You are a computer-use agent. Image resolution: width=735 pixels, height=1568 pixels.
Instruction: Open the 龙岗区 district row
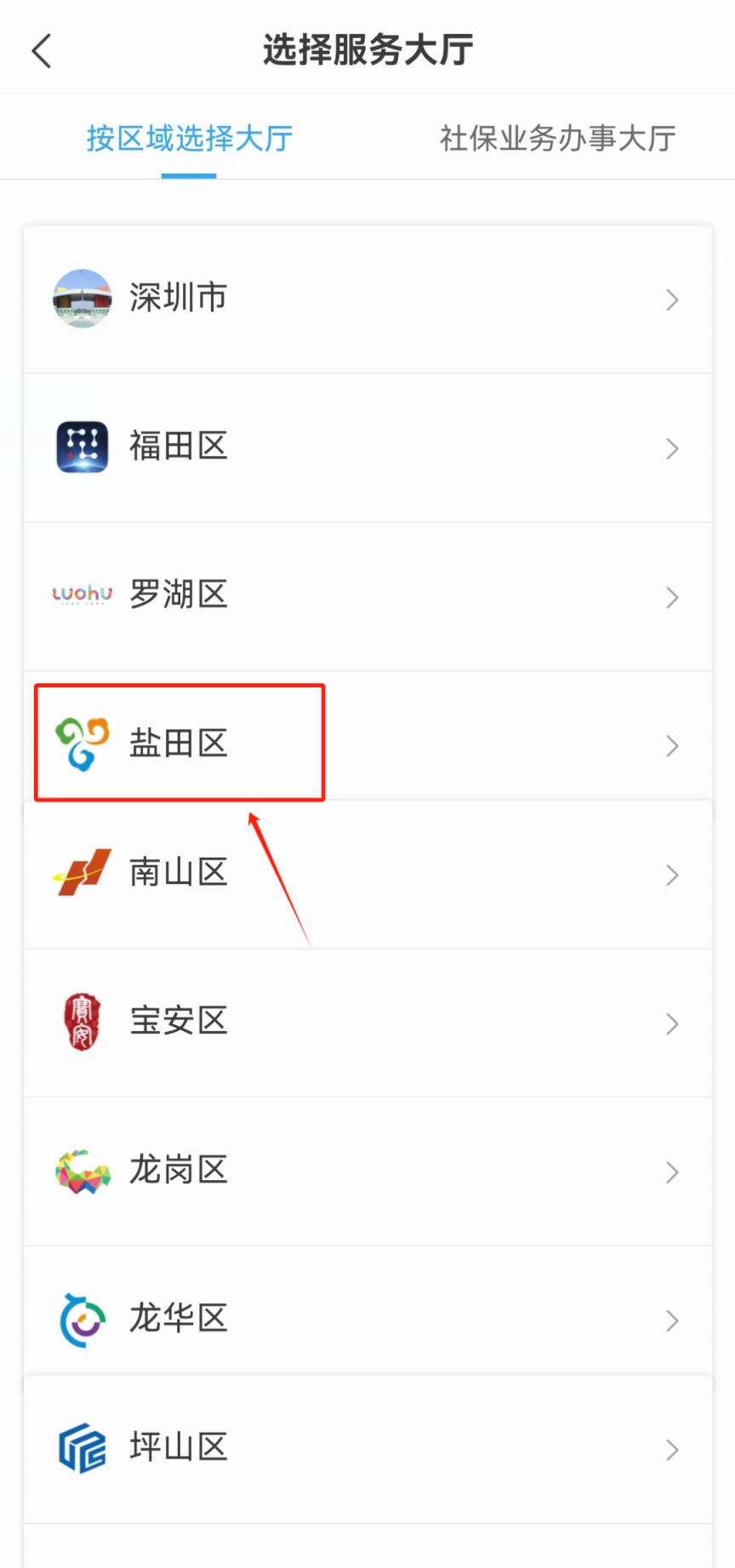367,1171
